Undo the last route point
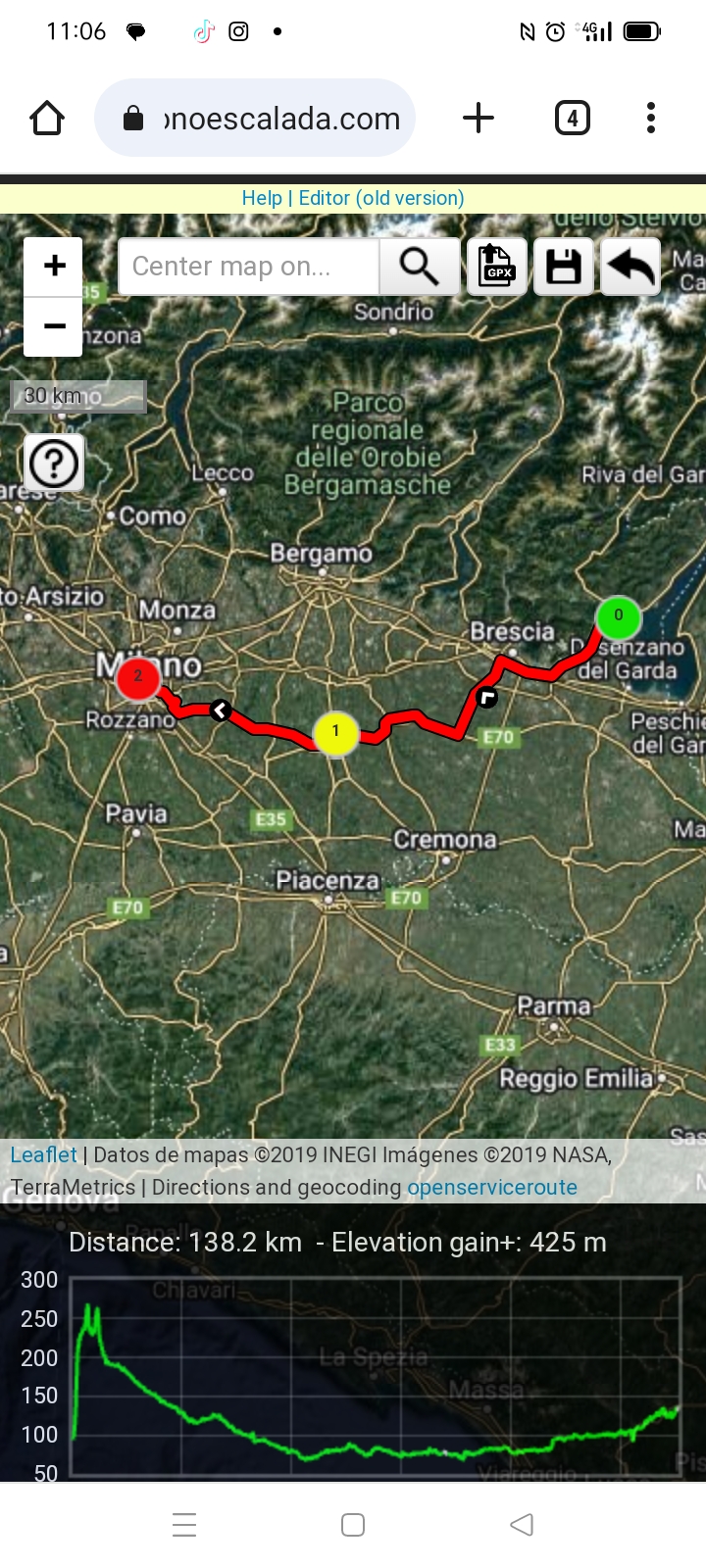This screenshot has height=1568, width=706. coord(630,267)
